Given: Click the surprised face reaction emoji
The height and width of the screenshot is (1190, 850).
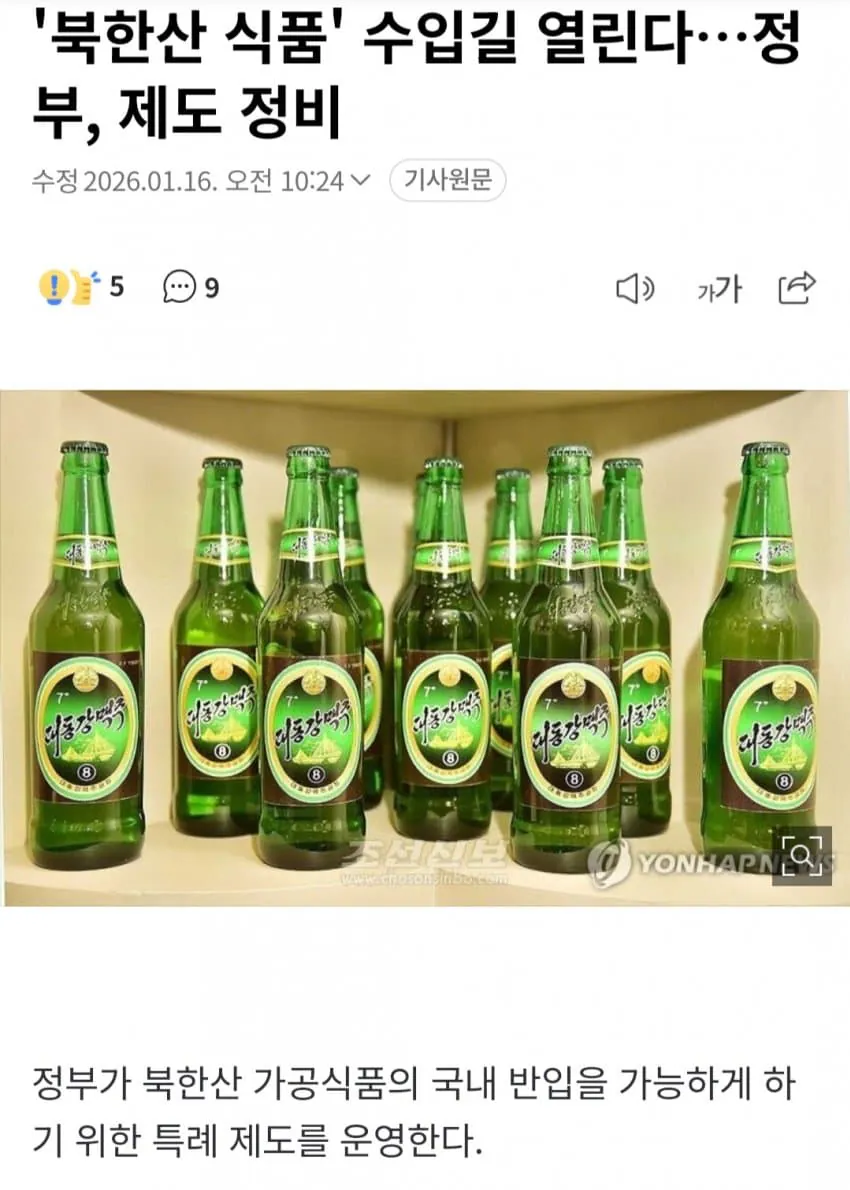Looking at the screenshot, I should [50, 287].
